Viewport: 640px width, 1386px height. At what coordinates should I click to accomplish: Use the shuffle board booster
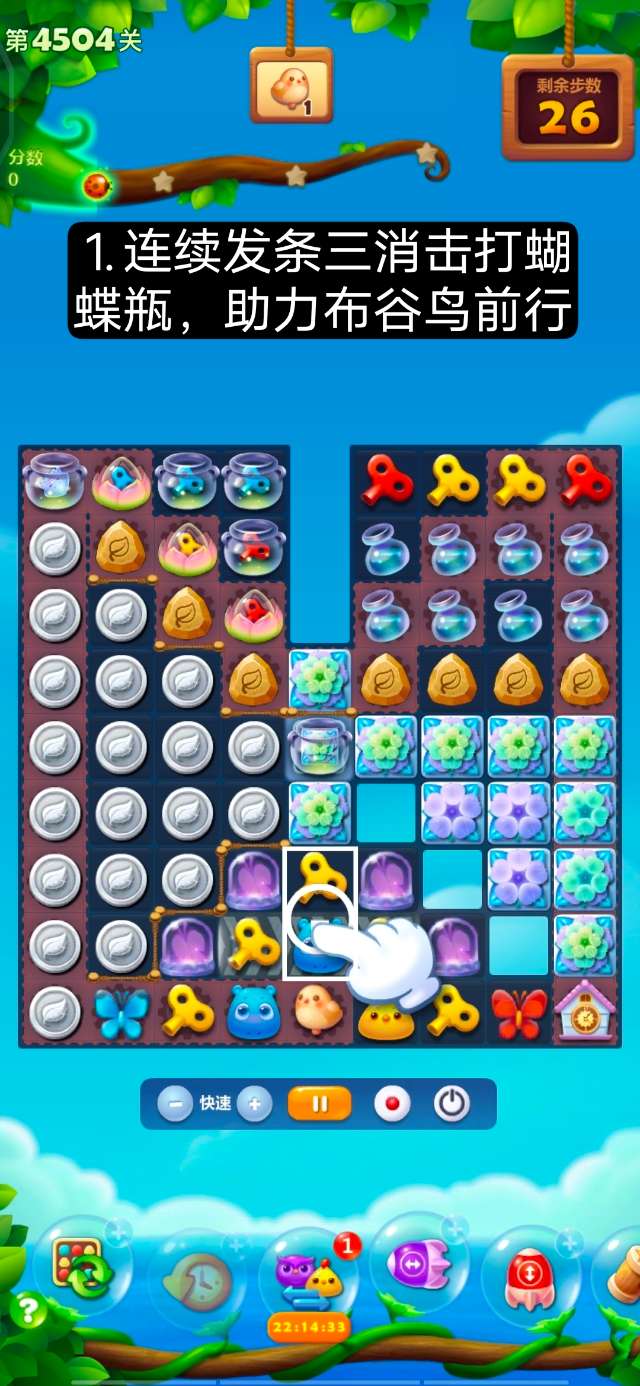pyautogui.click(x=82, y=1268)
